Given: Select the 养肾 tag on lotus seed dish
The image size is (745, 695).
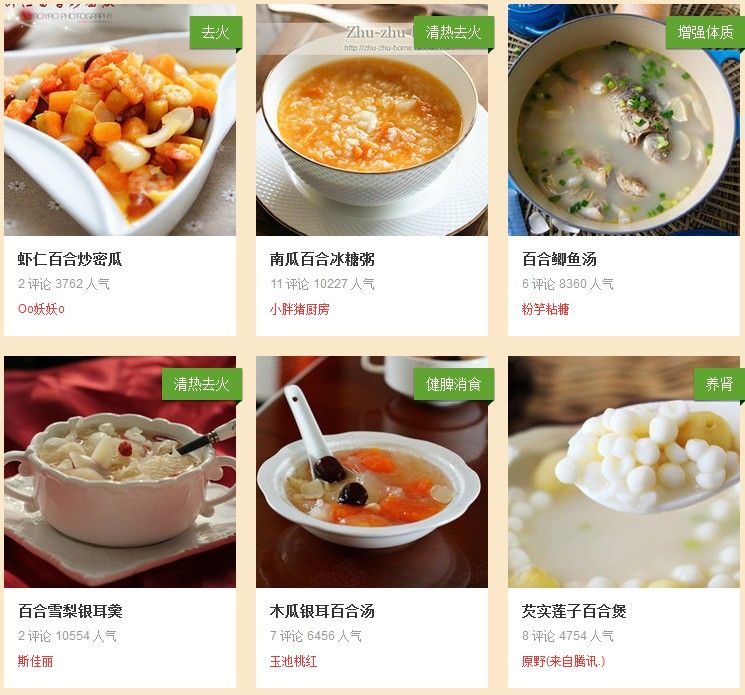Looking at the screenshot, I should pyautogui.click(x=718, y=384).
